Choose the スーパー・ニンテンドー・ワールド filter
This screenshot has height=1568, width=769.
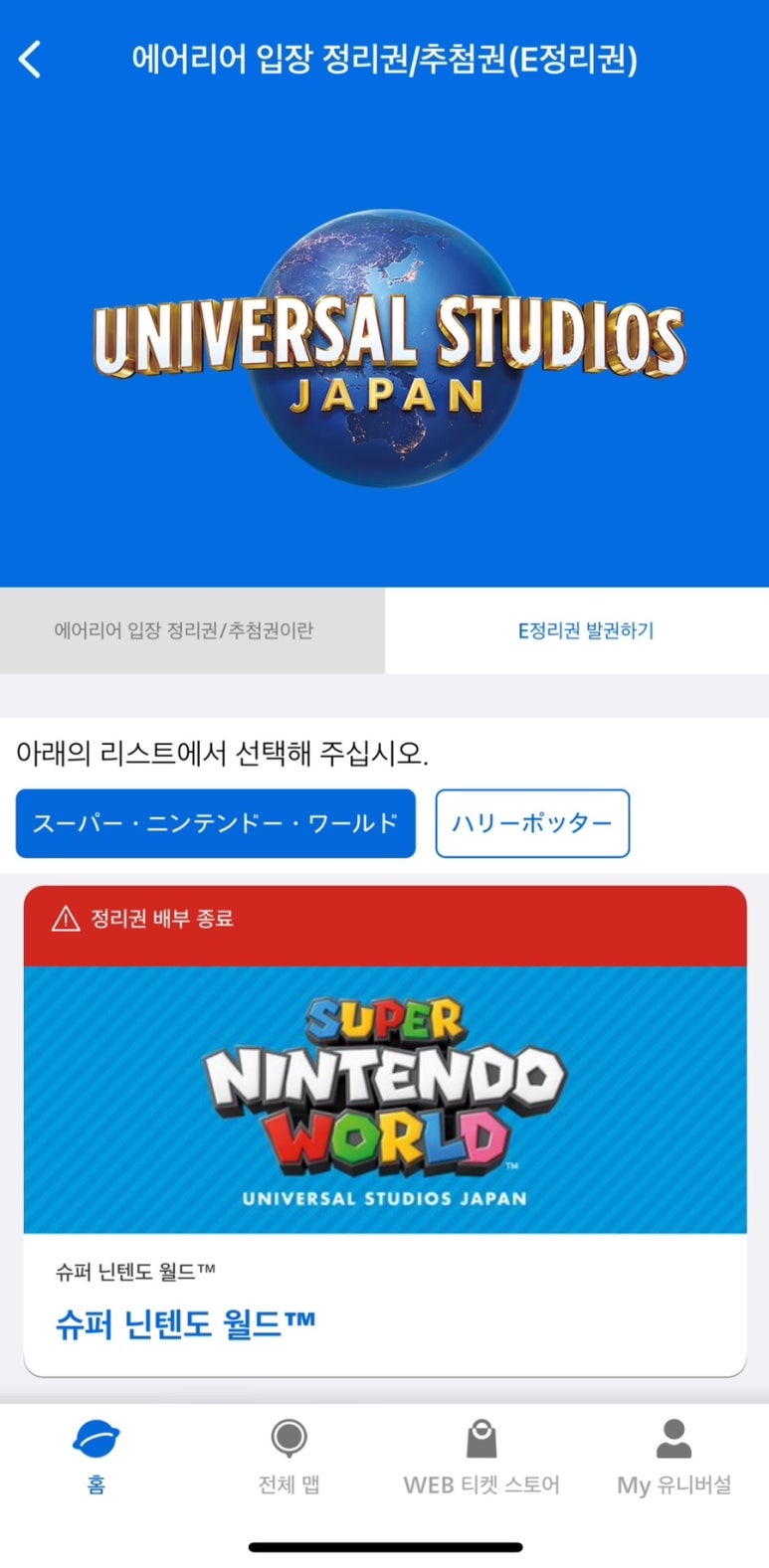pos(215,823)
